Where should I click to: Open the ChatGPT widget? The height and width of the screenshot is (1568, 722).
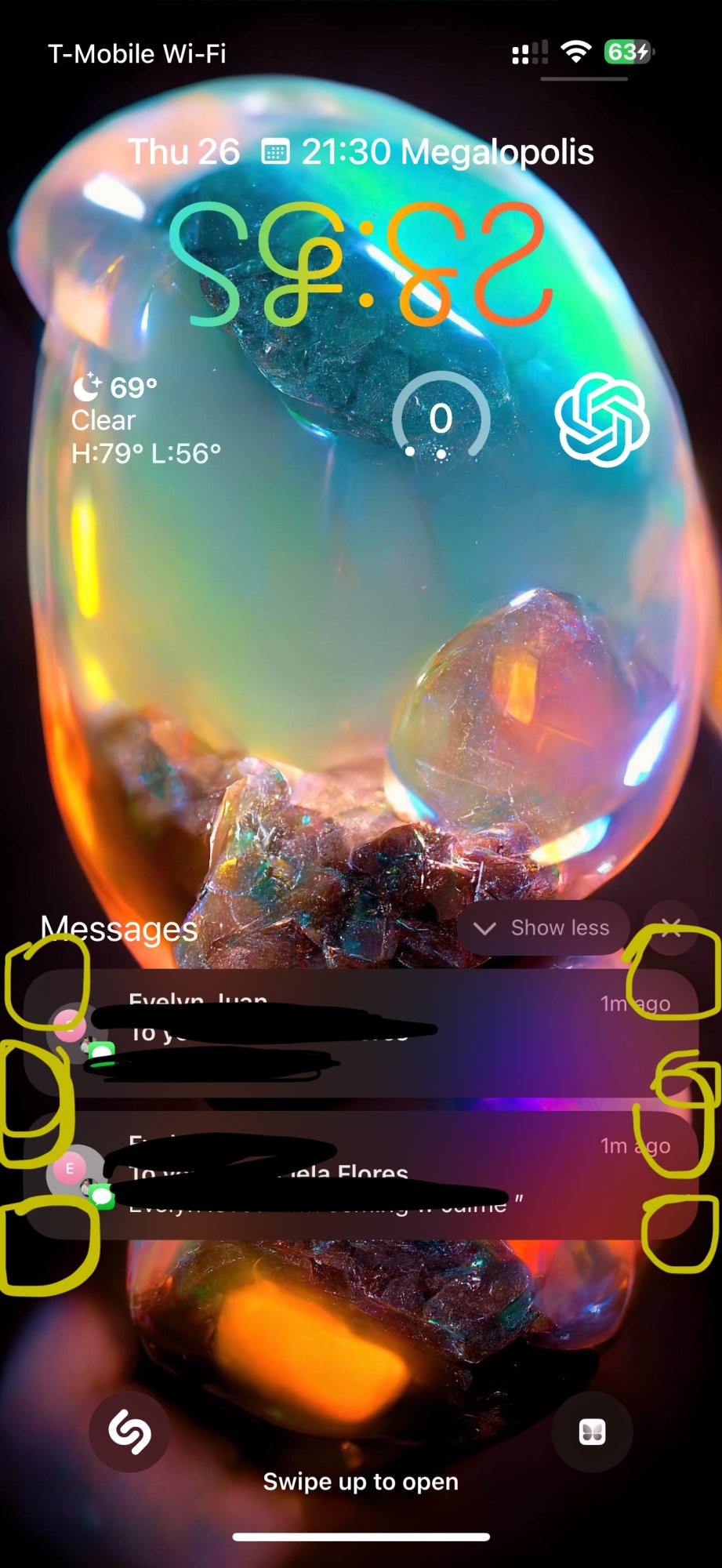click(x=601, y=420)
